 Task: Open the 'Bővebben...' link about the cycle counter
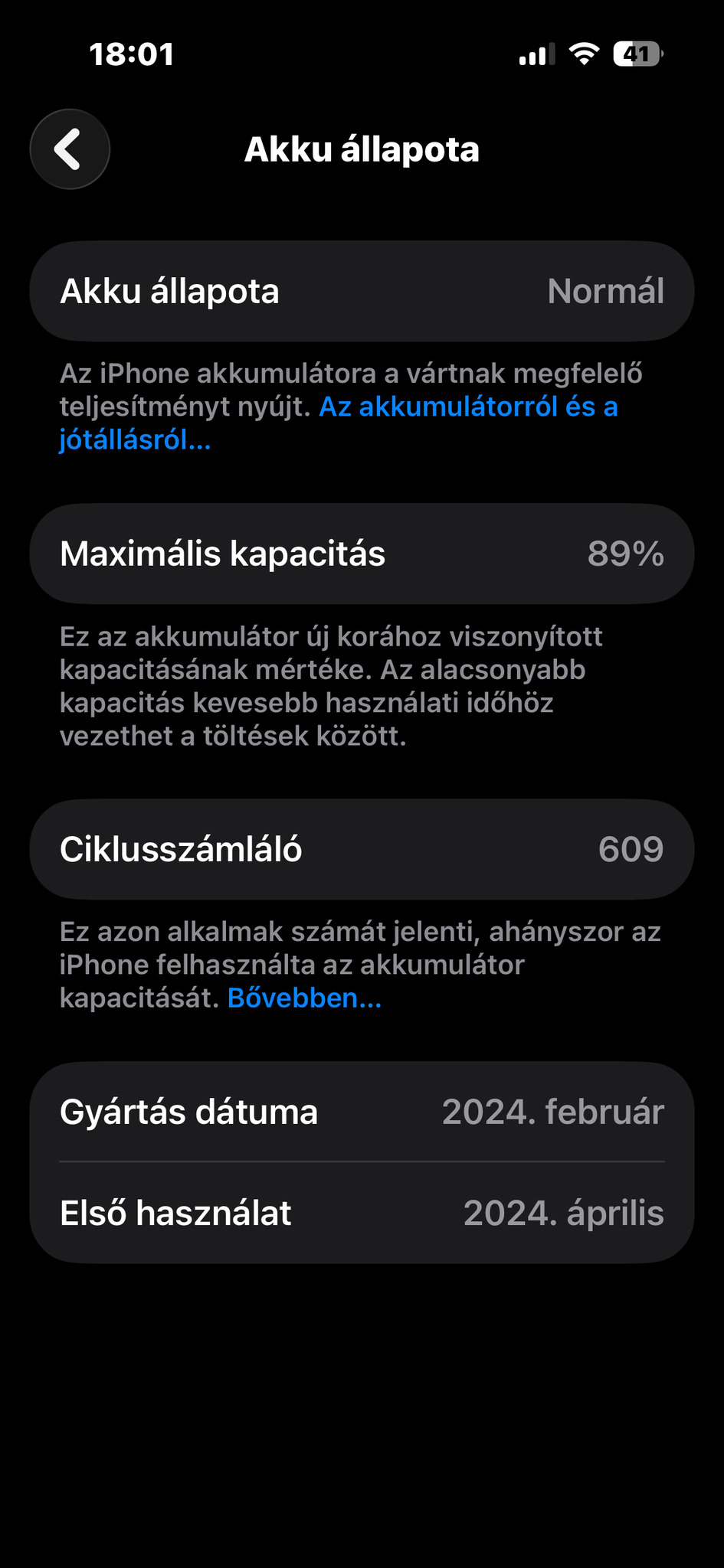304,998
